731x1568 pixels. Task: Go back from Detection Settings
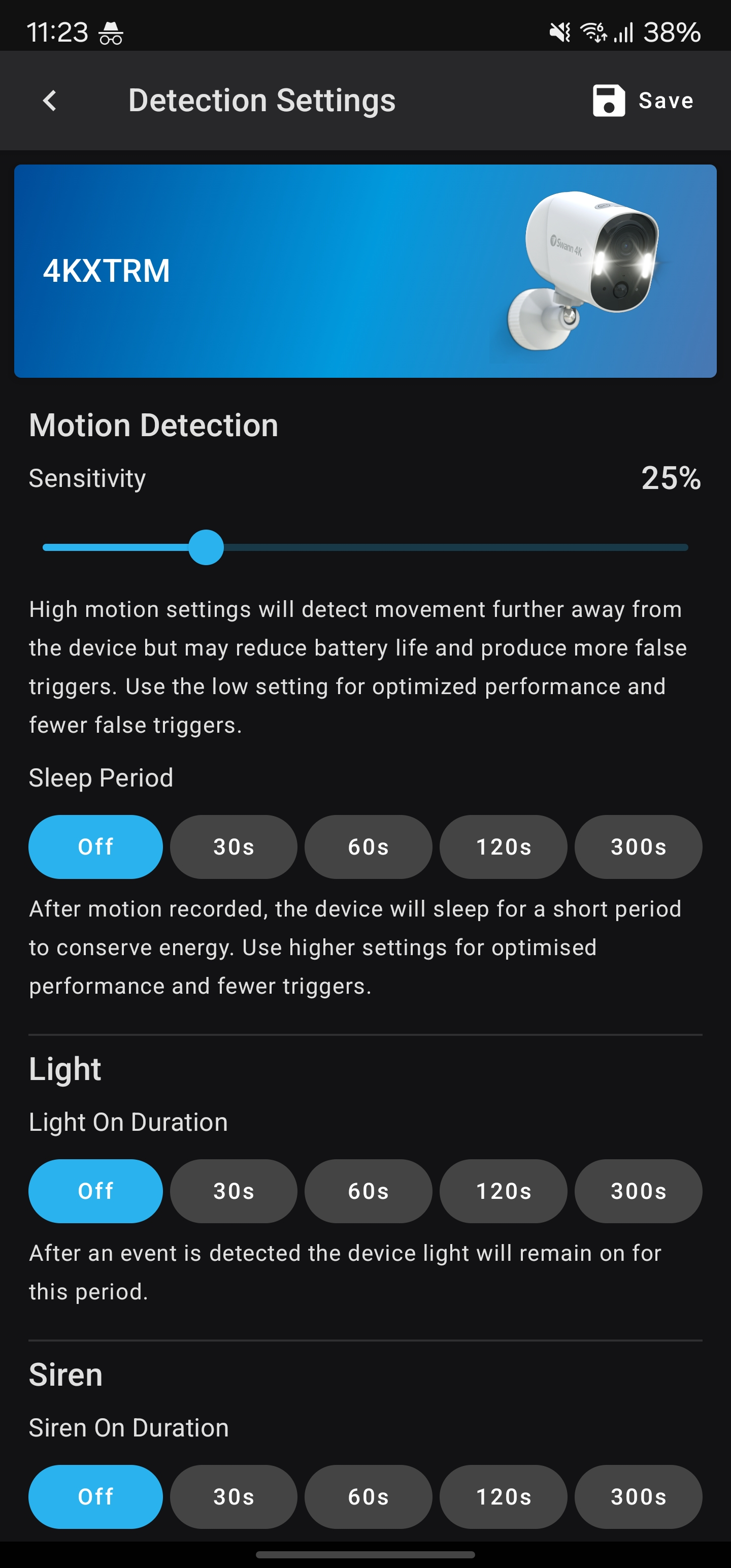50,101
